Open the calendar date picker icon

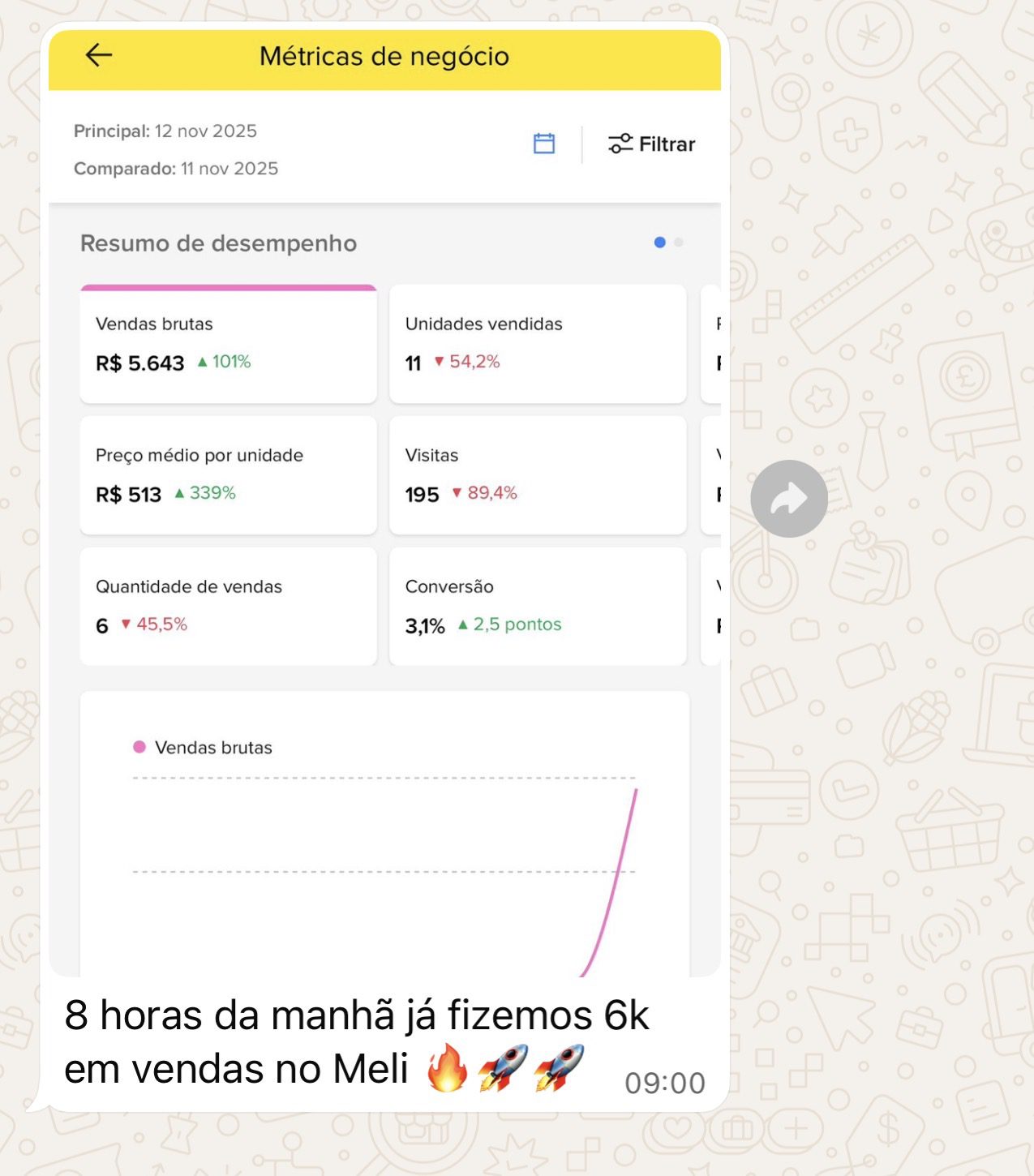[x=544, y=143]
